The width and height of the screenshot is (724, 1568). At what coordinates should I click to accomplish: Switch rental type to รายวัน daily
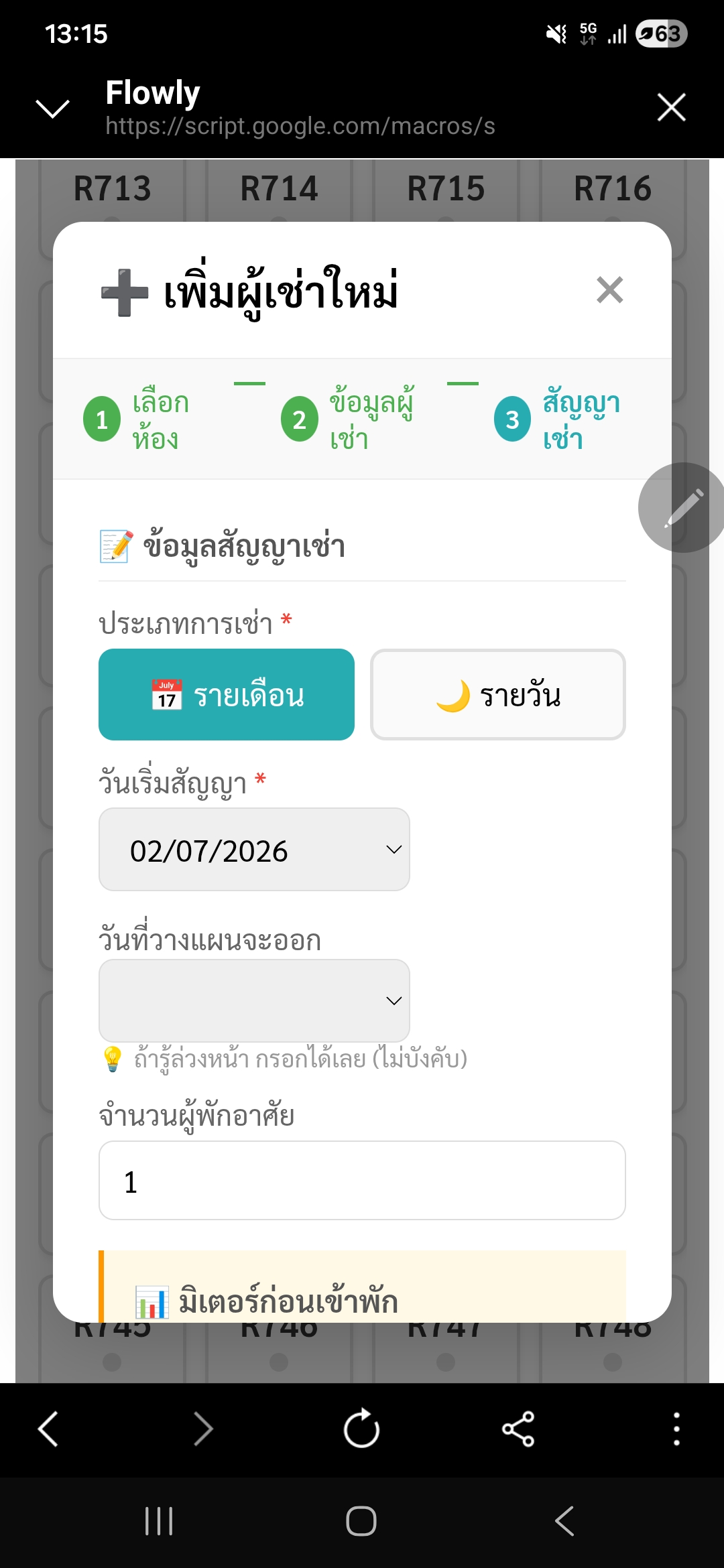click(x=498, y=695)
